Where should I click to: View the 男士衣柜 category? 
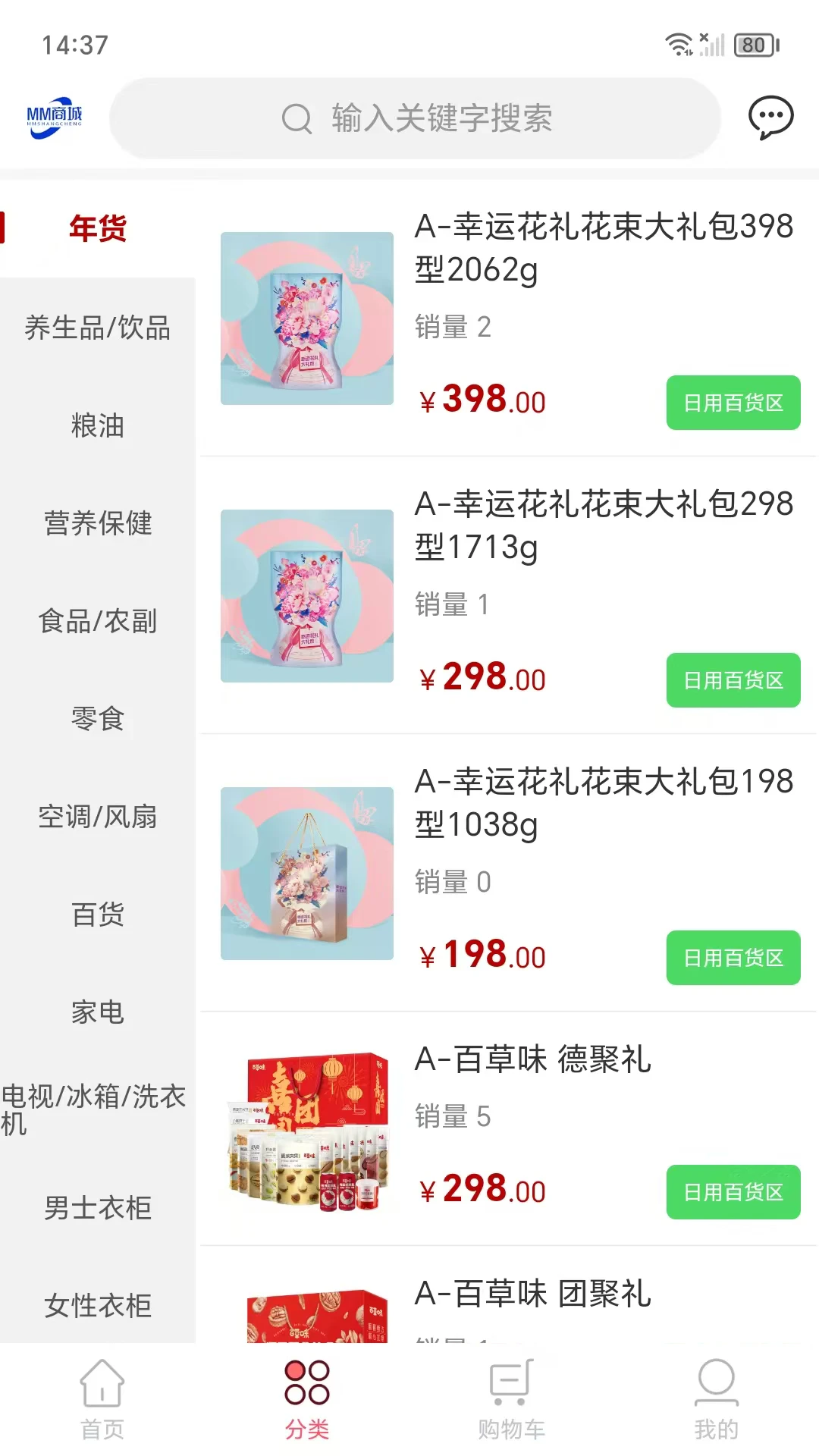(97, 1208)
